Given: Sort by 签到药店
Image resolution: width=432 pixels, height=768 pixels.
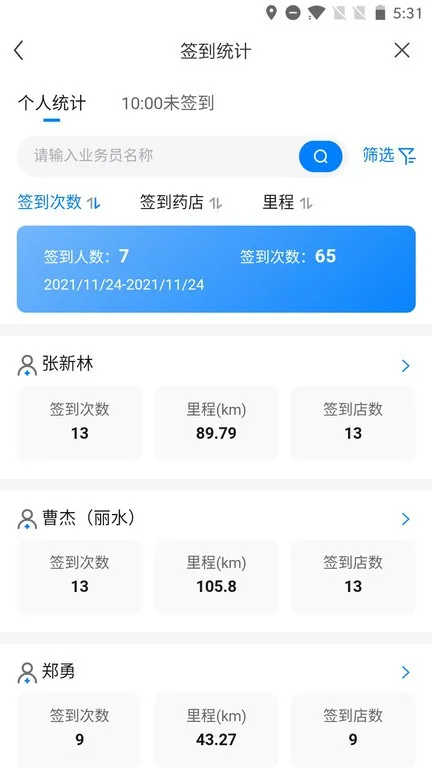Looking at the screenshot, I should click(x=181, y=202).
